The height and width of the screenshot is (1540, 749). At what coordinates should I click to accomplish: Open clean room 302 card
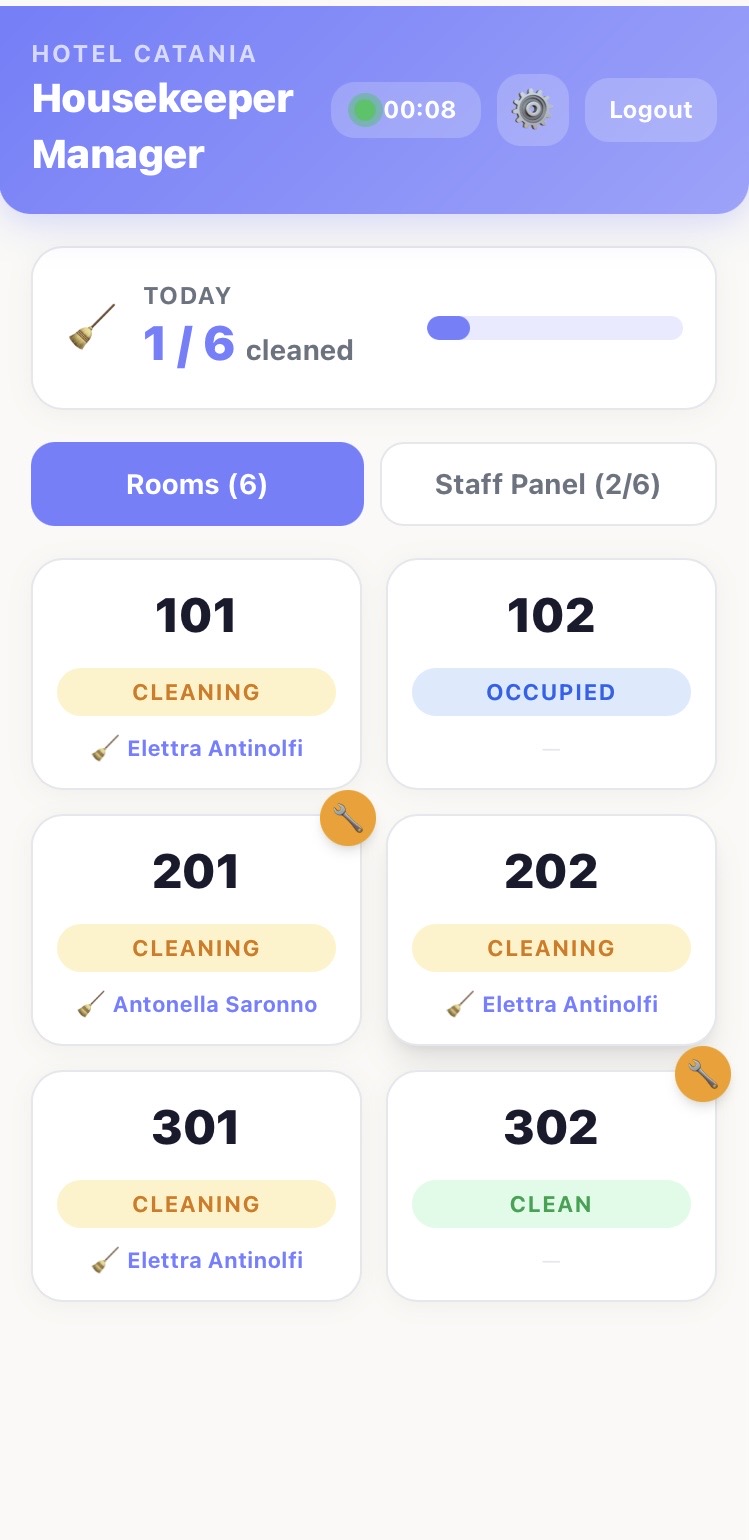pyautogui.click(x=551, y=1185)
